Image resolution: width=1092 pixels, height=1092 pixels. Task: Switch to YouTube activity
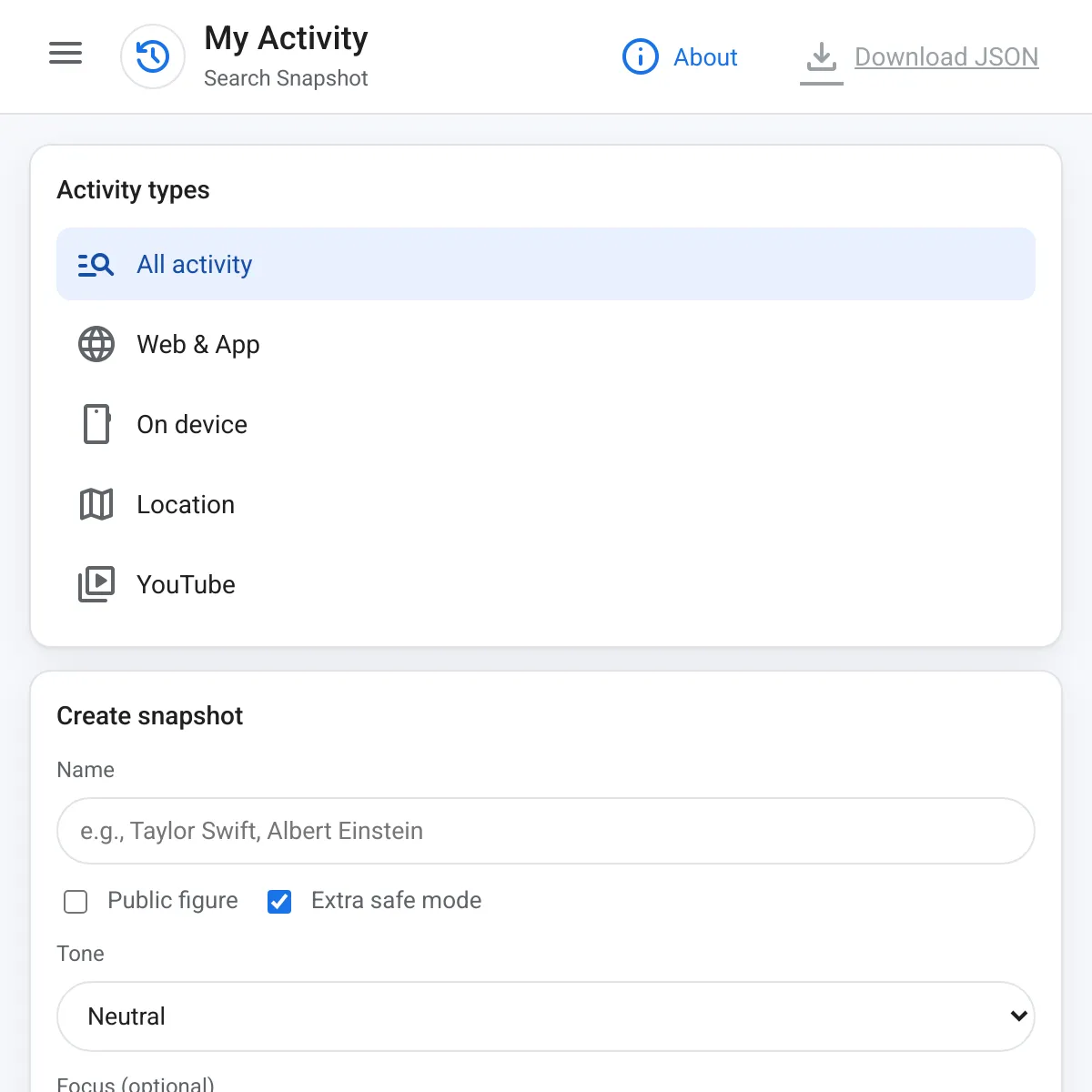coord(546,584)
